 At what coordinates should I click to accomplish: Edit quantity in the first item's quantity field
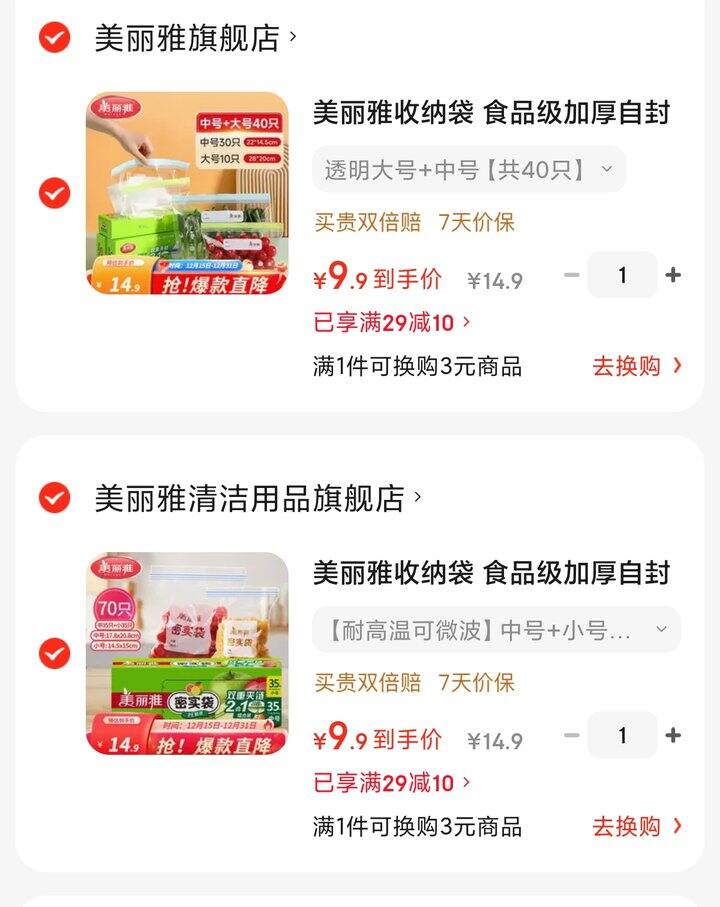(x=623, y=275)
